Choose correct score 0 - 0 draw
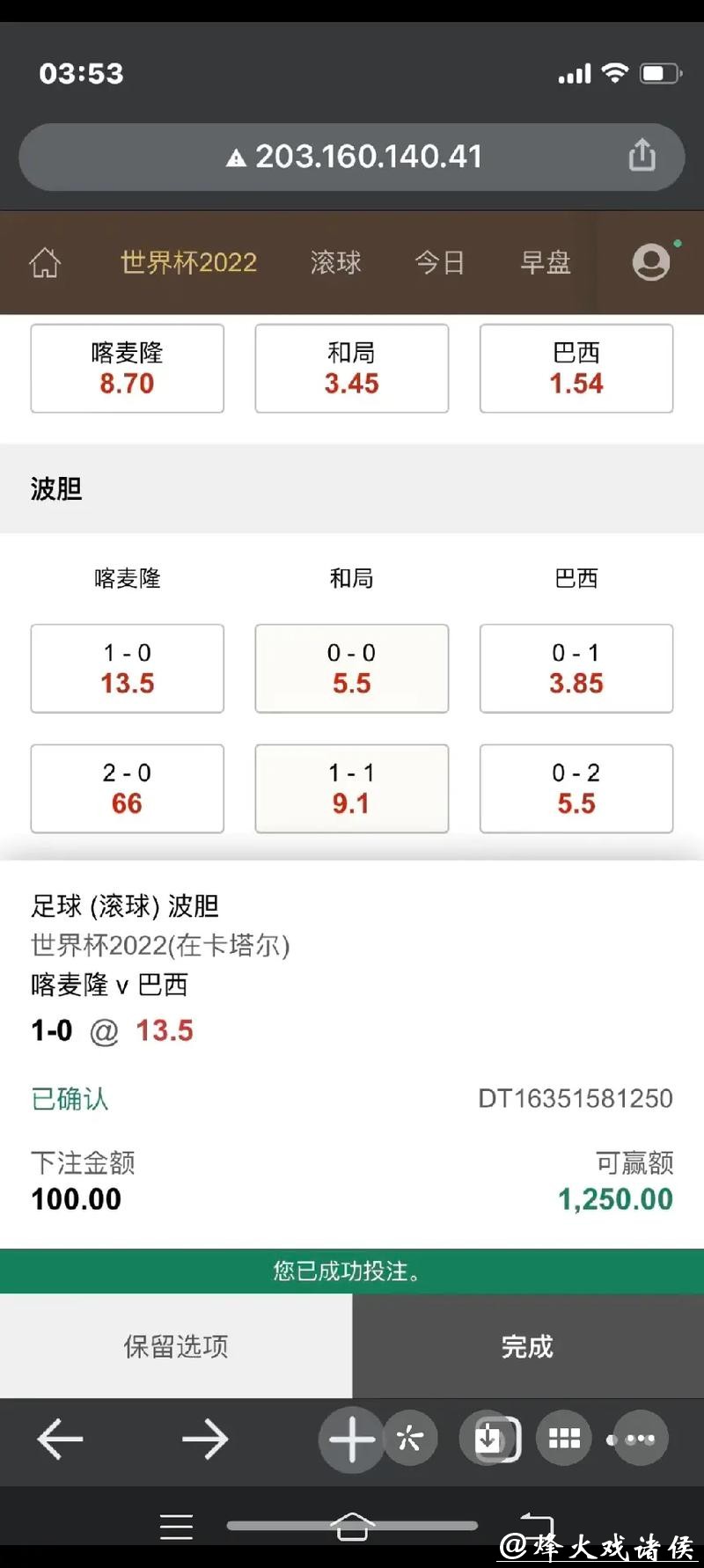Viewport: 704px width, 1568px height. tap(352, 669)
